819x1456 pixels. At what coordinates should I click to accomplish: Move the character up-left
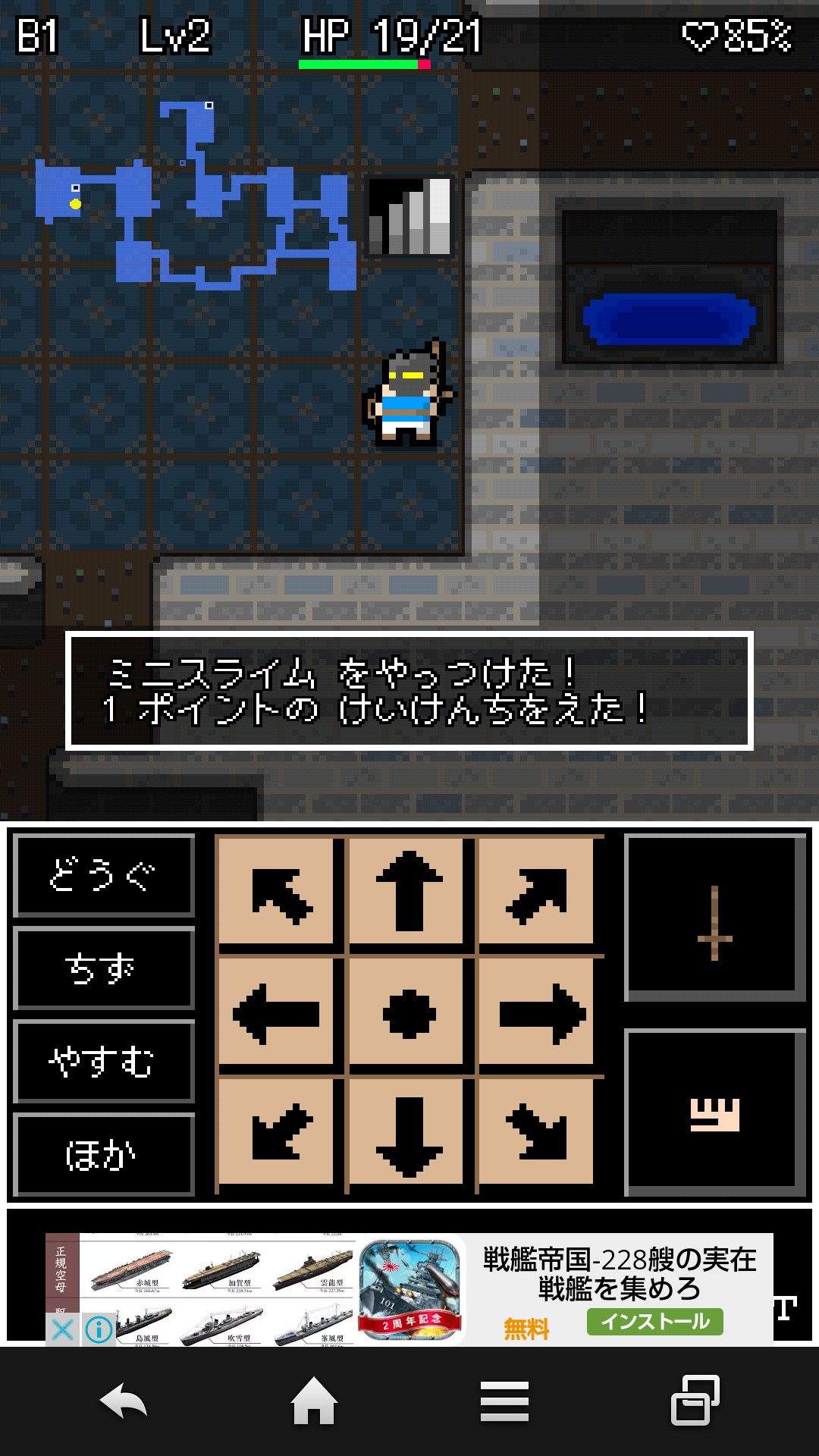[278, 893]
